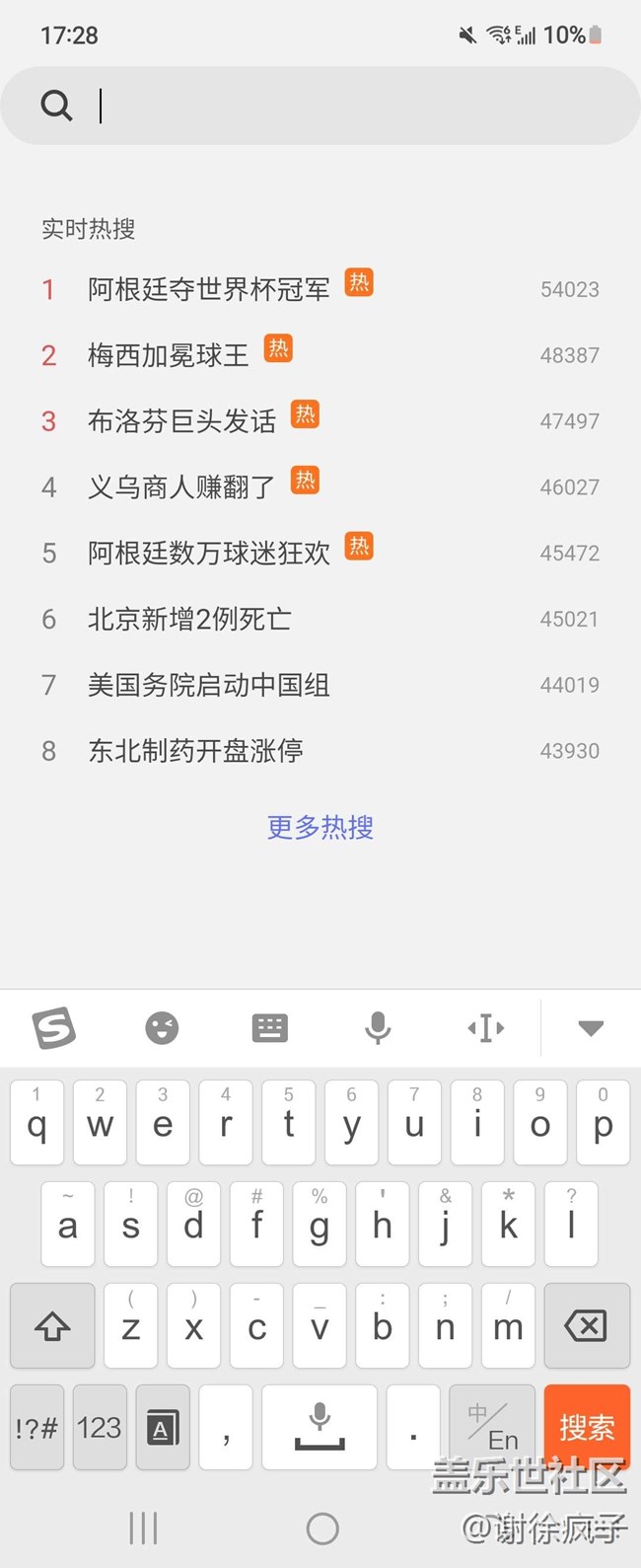The height and width of the screenshot is (1568, 641).
Task: Open the 123 number keypad
Action: coord(100,1427)
